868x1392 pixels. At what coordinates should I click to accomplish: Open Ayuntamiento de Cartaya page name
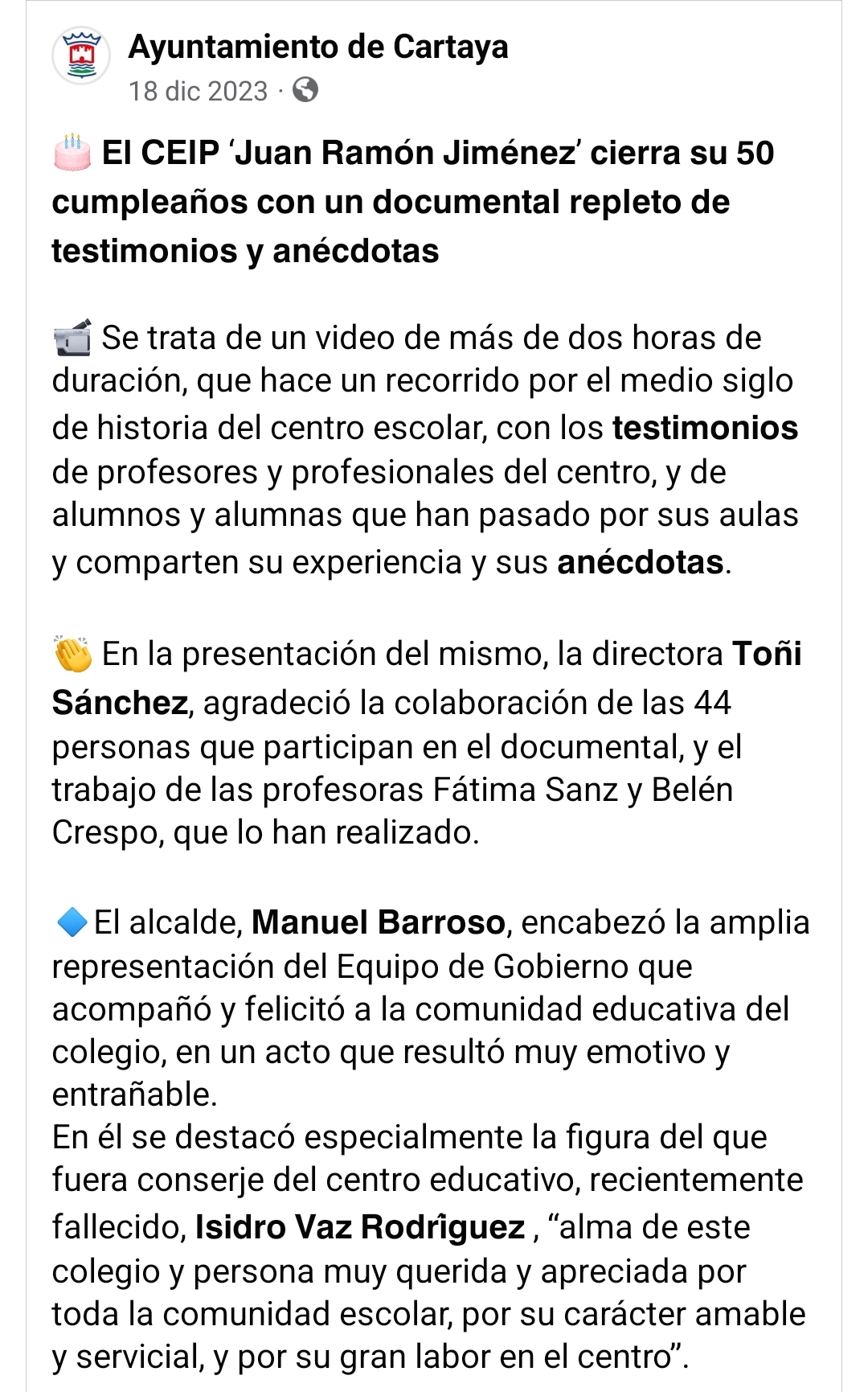point(318,47)
